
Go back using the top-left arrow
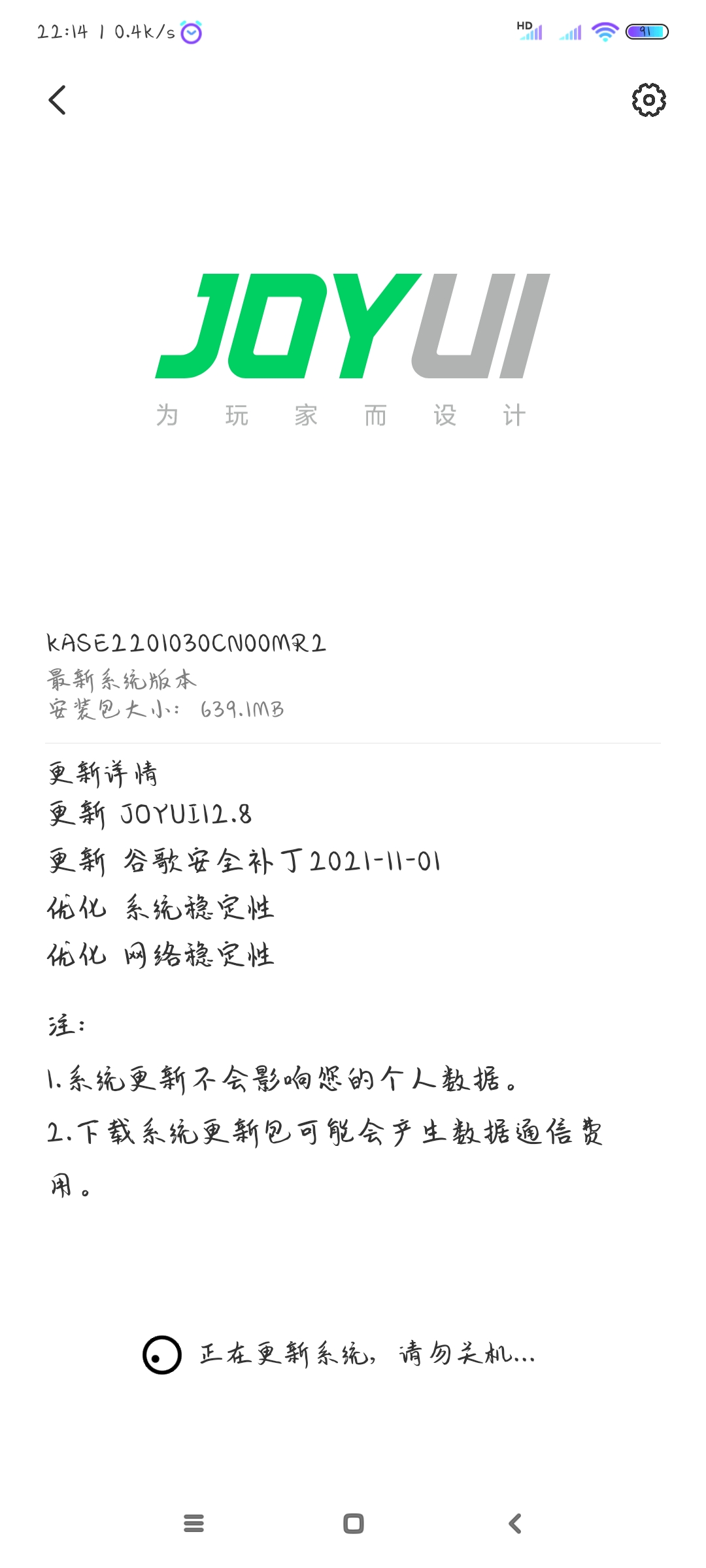[58, 100]
